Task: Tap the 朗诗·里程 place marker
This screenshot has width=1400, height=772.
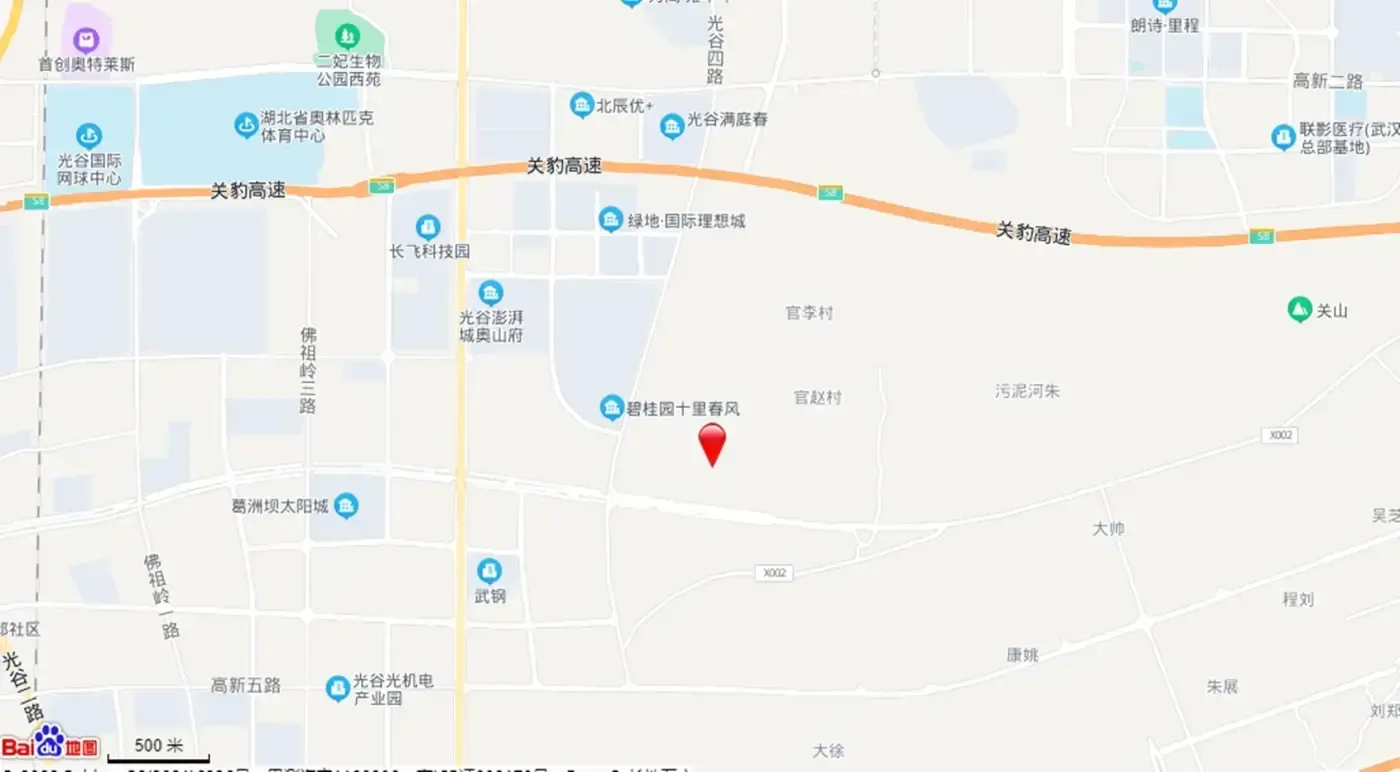Action: click(x=1165, y=6)
